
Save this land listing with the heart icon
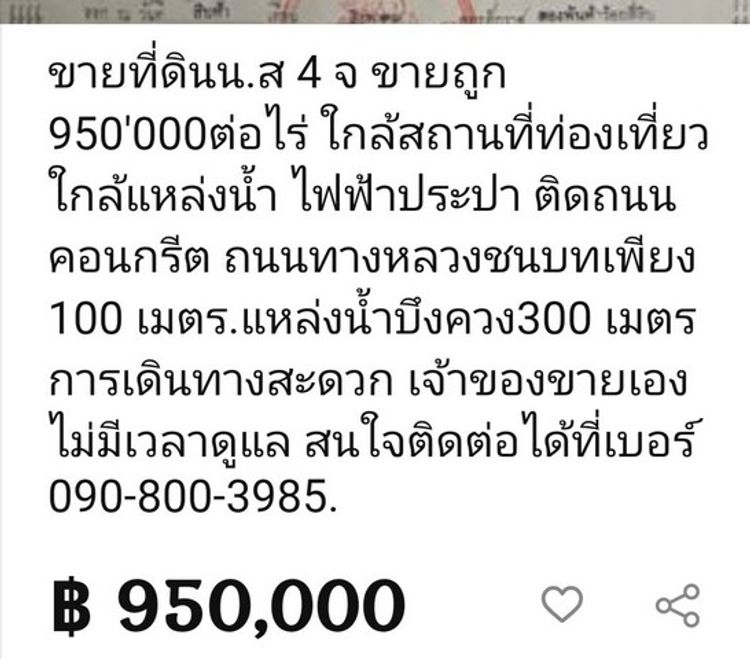tap(561, 604)
